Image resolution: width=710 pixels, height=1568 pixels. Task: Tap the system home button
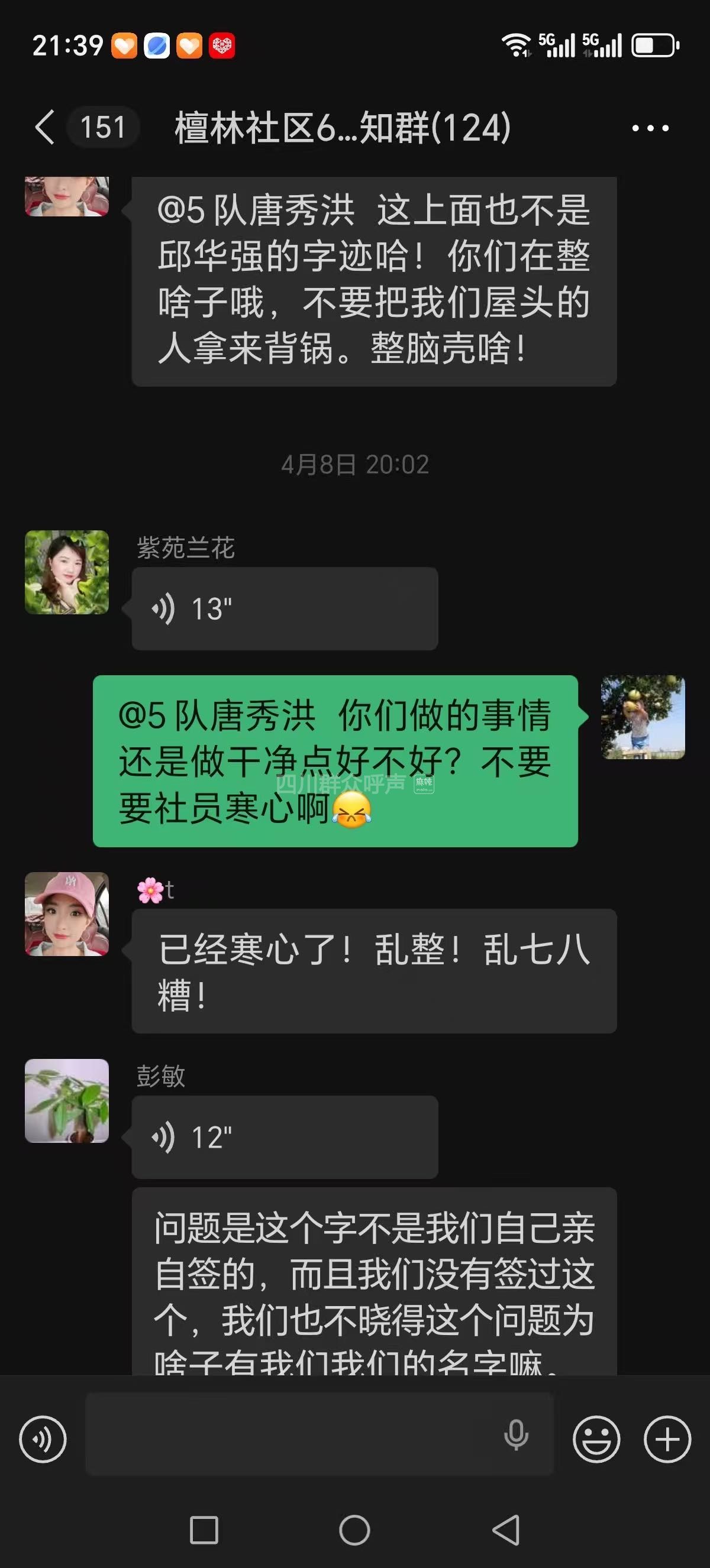[x=354, y=1530]
